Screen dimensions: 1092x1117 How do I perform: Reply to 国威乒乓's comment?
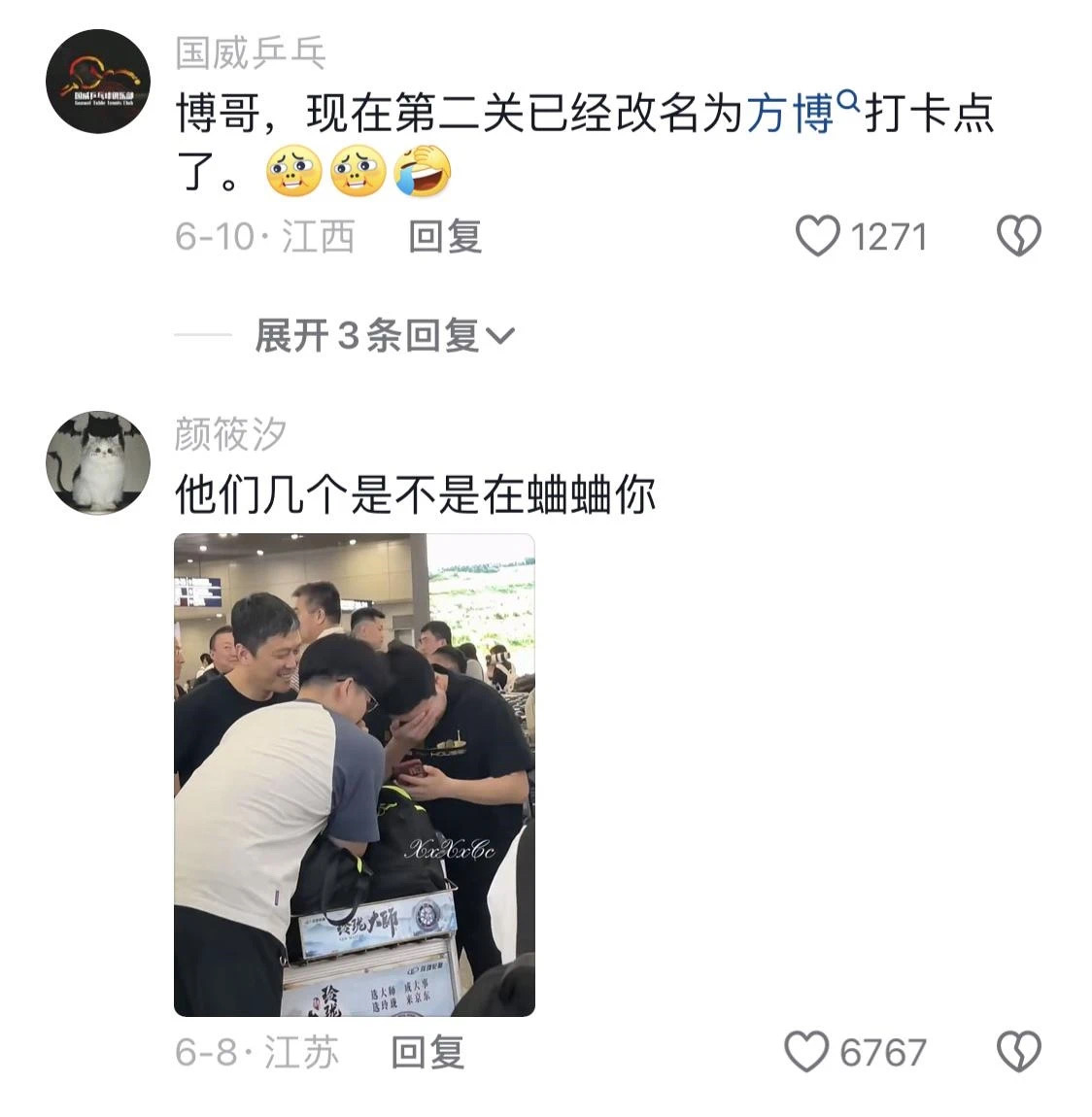point(445,236)
